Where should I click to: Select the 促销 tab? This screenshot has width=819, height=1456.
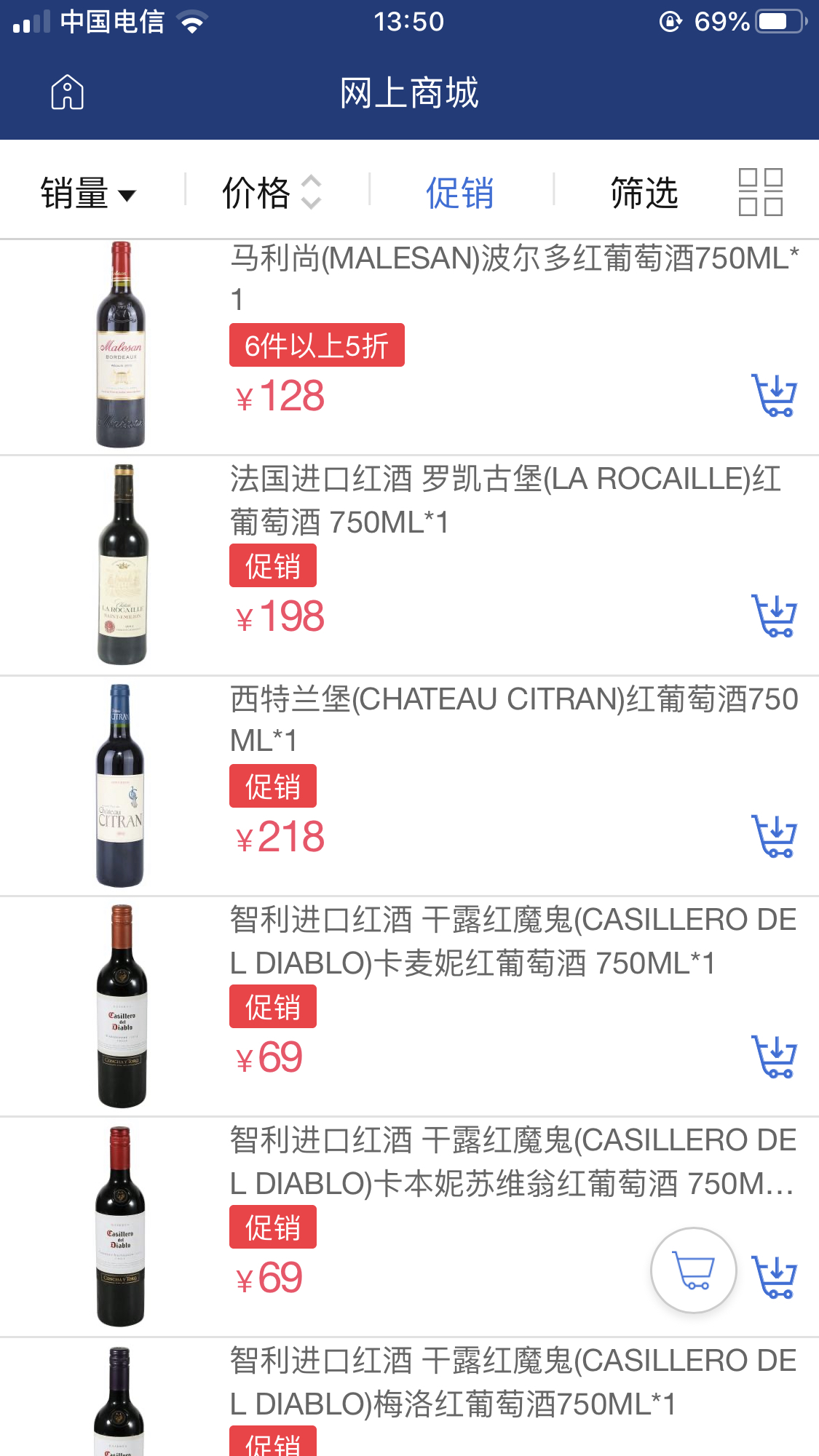pos(459,194)
